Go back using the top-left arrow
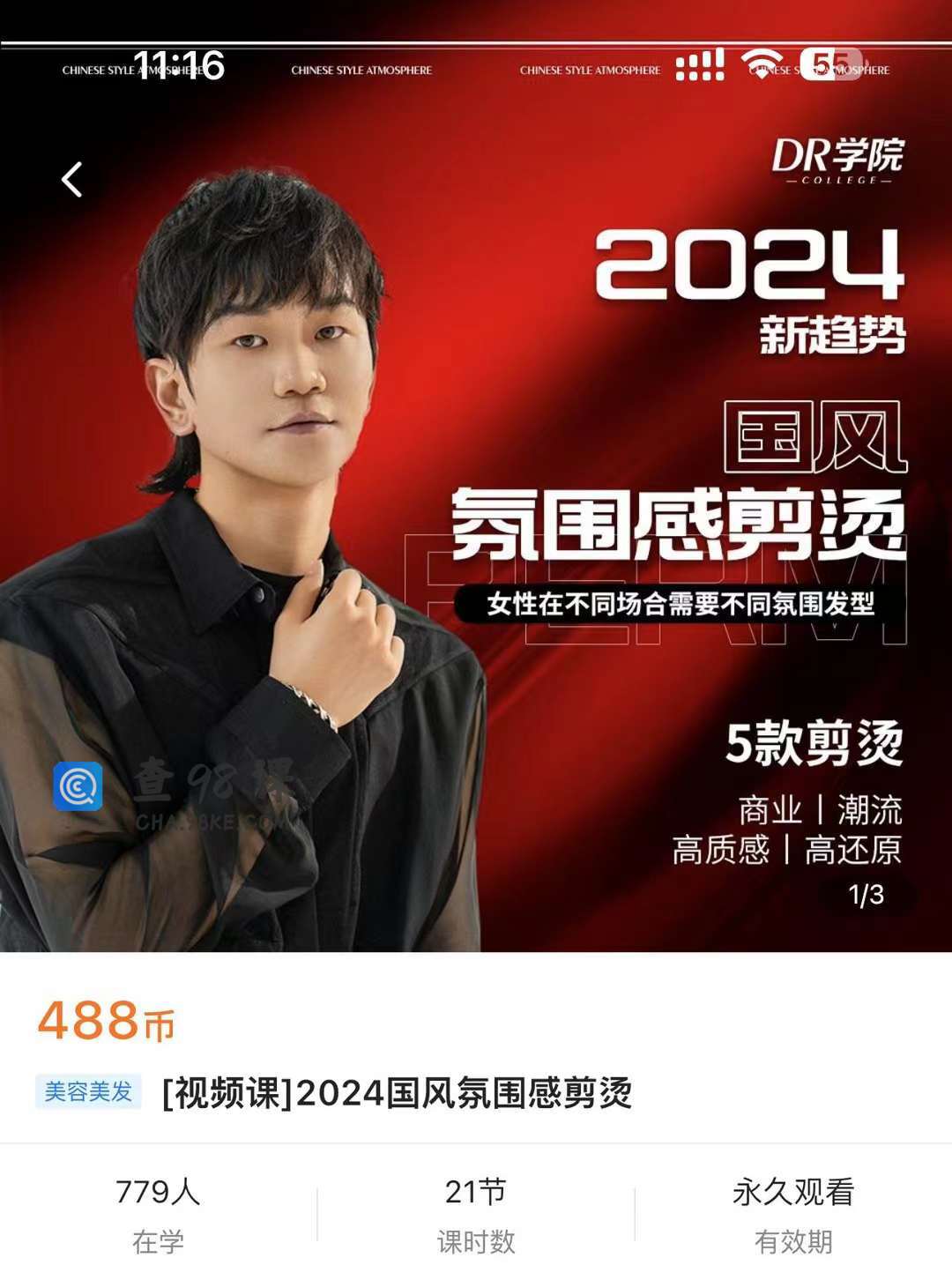This screenshot has width=952, height=1280. (72, 179)
